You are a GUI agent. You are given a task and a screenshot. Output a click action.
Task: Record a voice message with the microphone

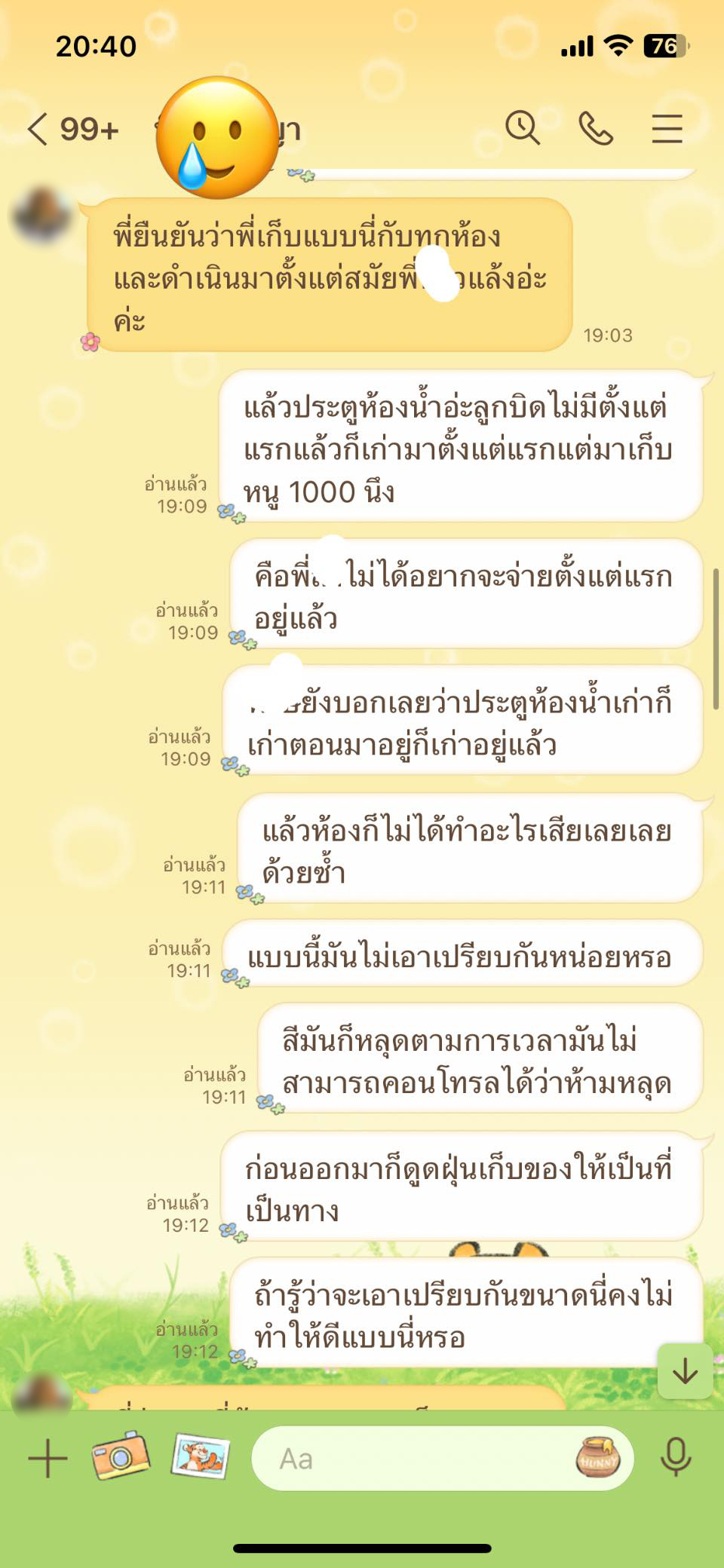676,1456
